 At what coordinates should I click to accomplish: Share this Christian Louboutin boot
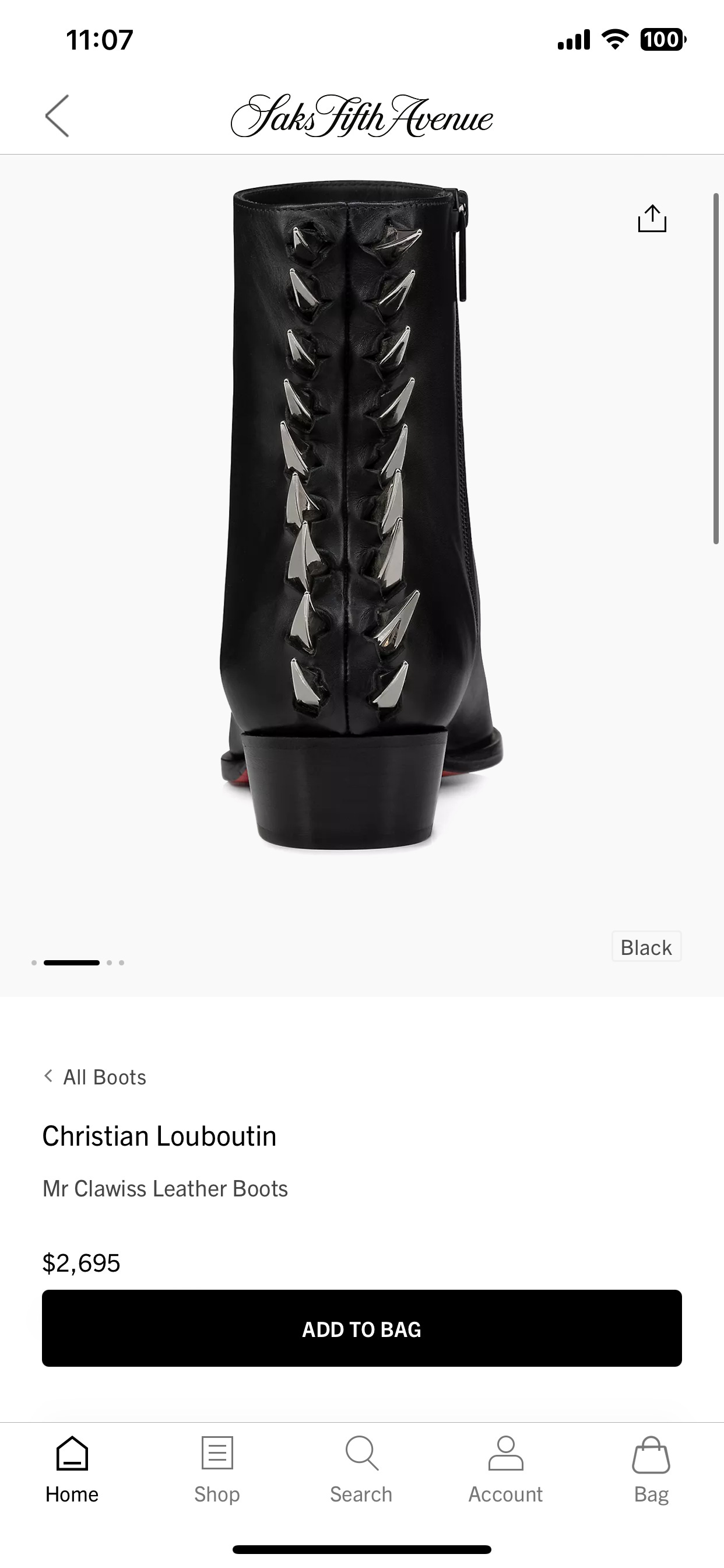(652, 219)
